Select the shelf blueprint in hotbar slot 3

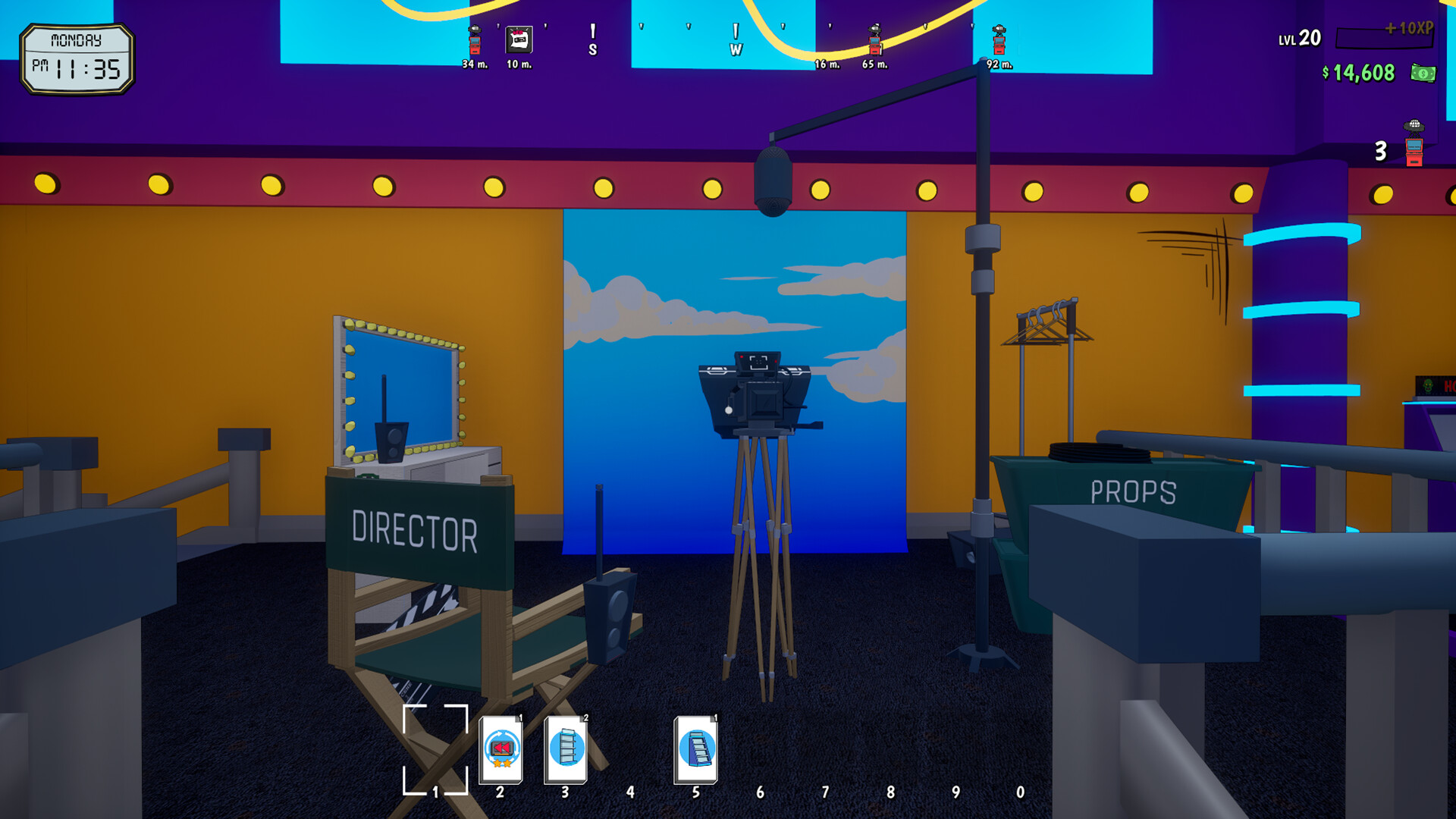(x=566, y=749)
